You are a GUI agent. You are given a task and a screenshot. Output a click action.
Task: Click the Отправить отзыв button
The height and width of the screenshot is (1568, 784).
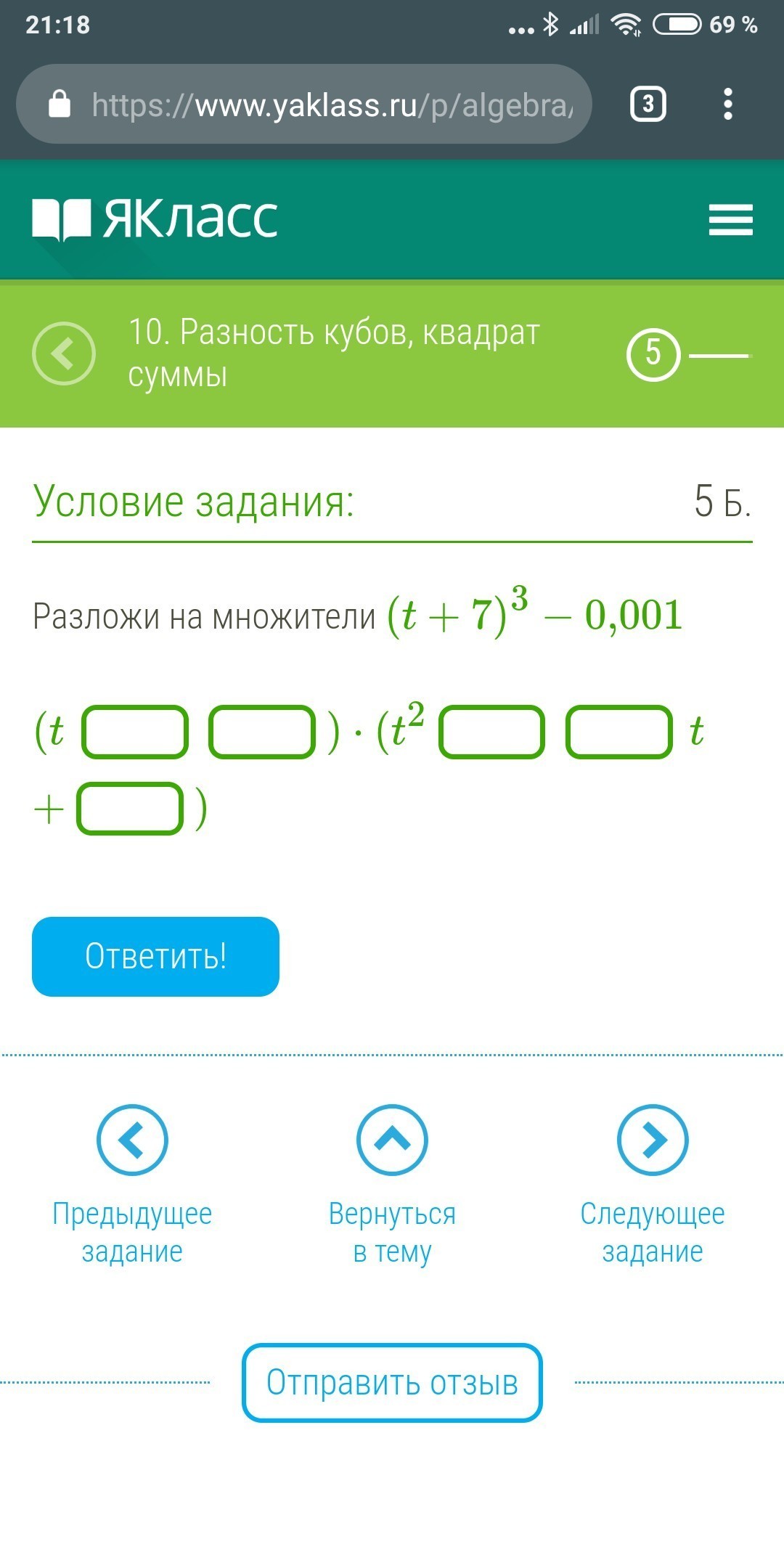click(x=392, y=1383)
